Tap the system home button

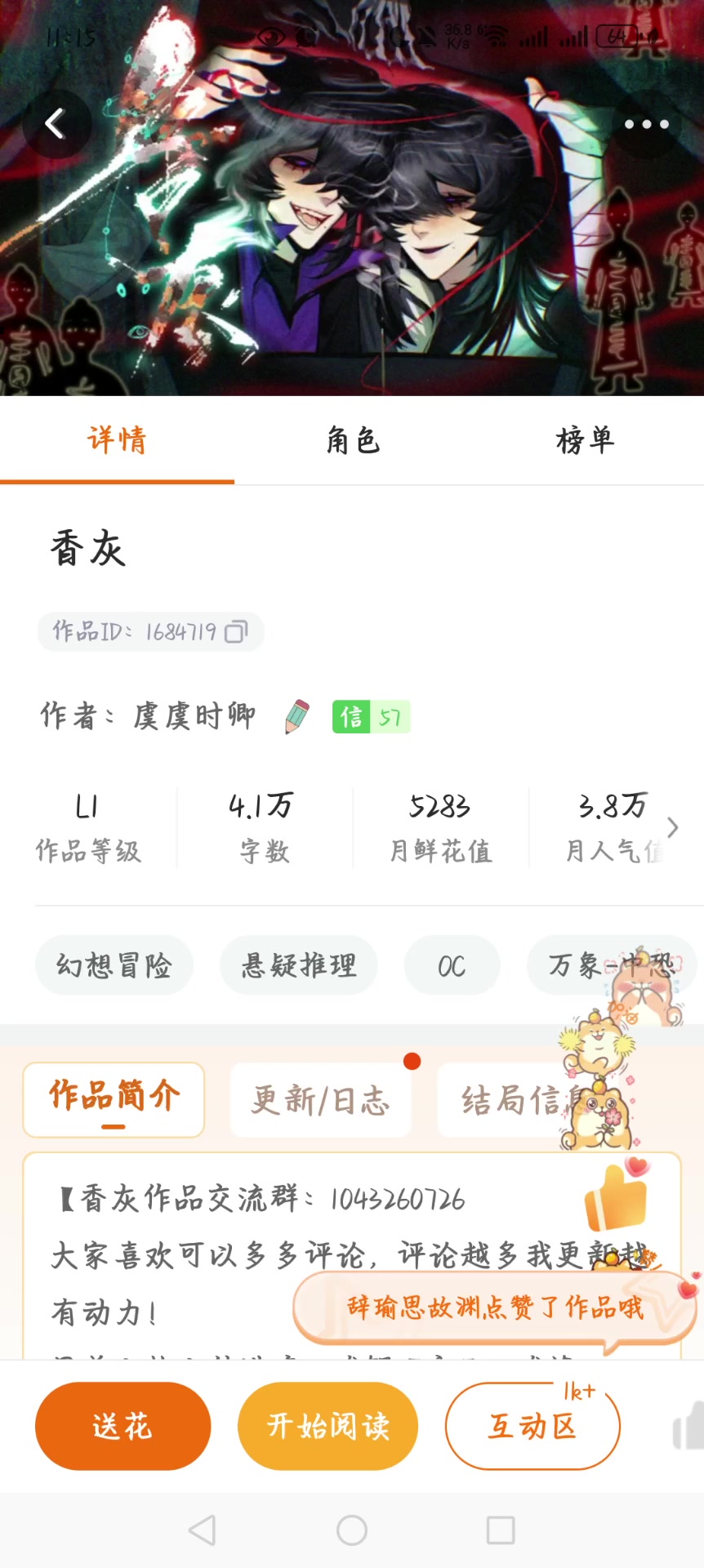(352, 1530)
